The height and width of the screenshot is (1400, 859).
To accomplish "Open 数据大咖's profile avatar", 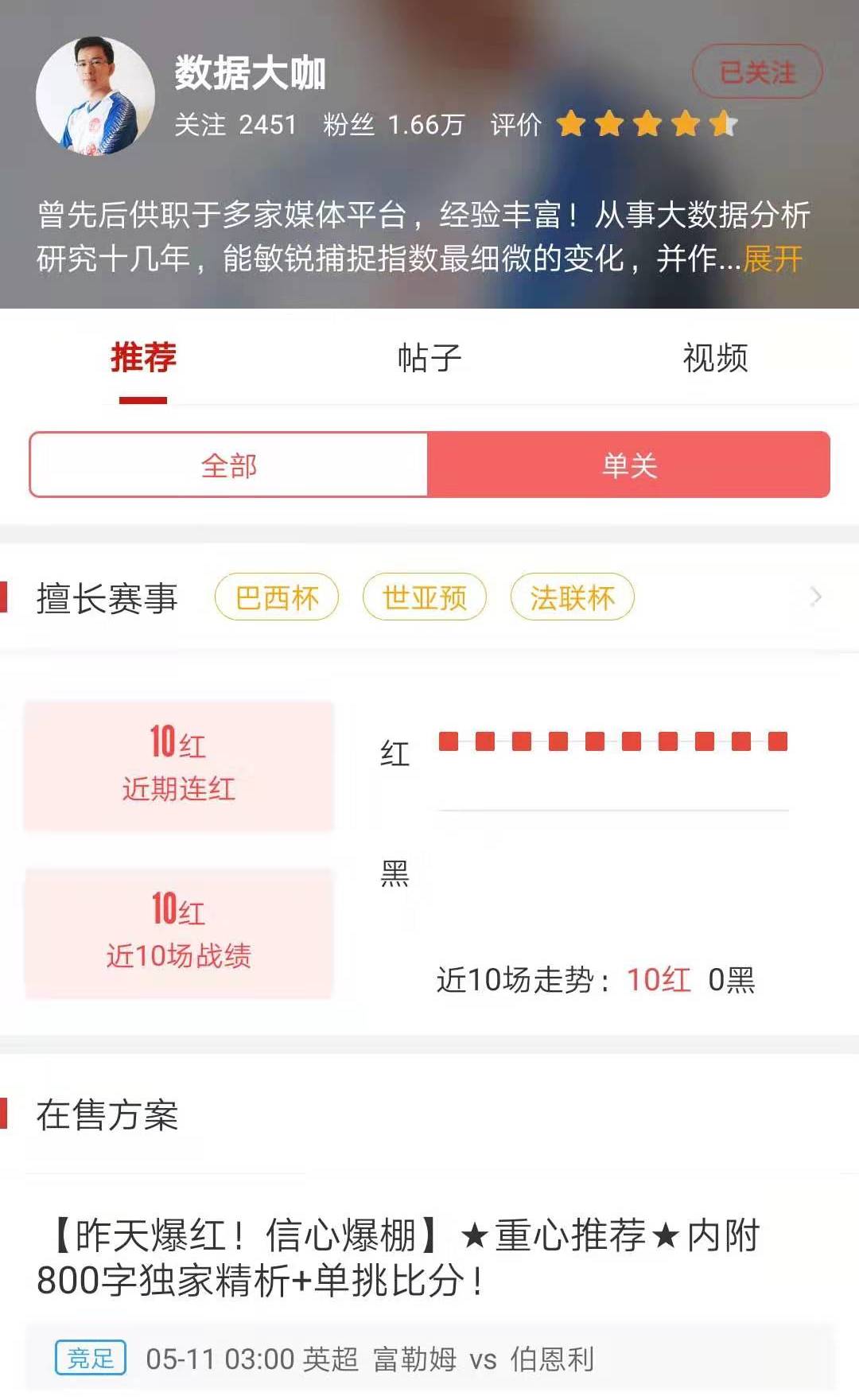I will 95,95.
